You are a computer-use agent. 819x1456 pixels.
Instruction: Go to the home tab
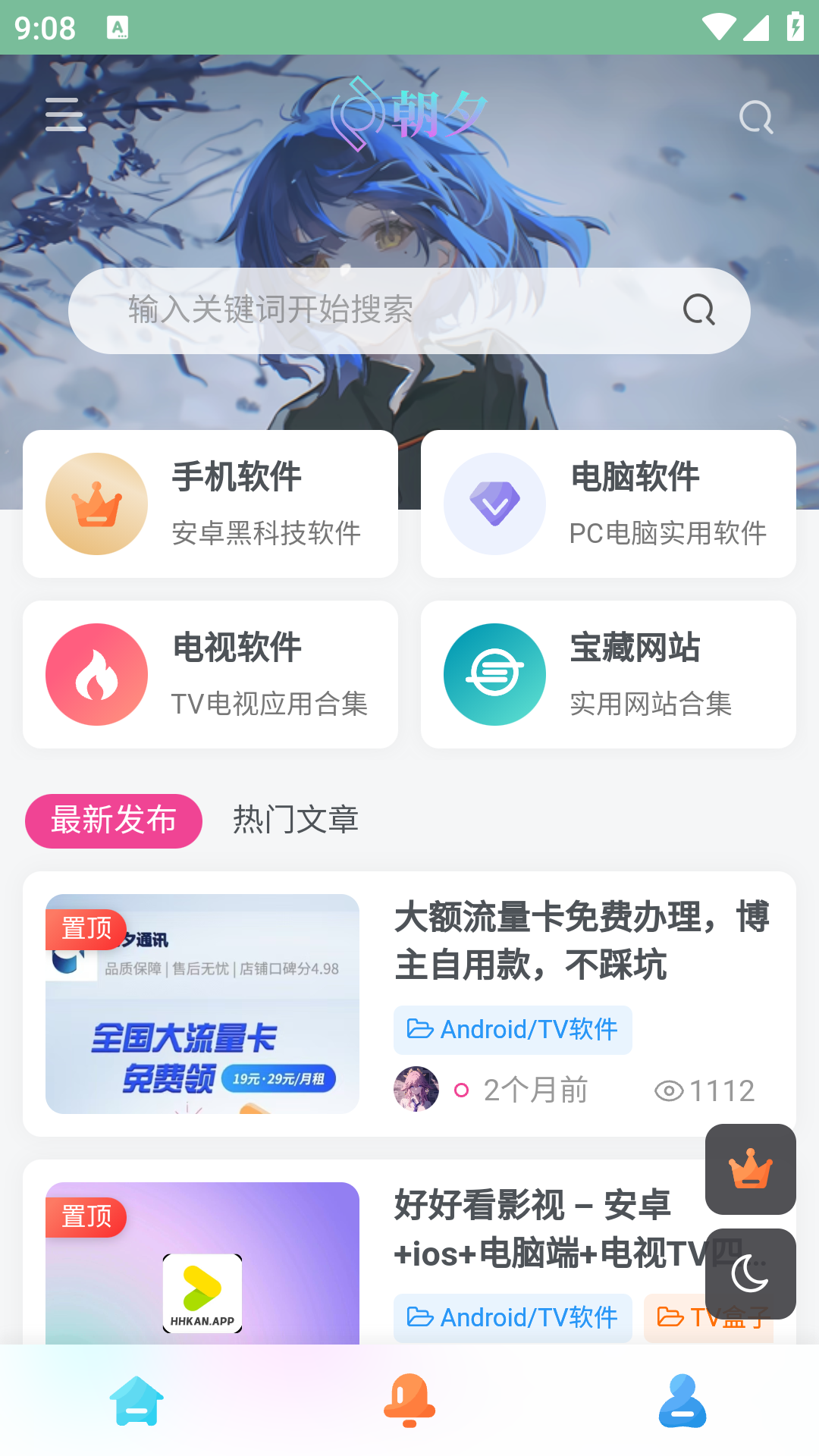pos(136,1401)
